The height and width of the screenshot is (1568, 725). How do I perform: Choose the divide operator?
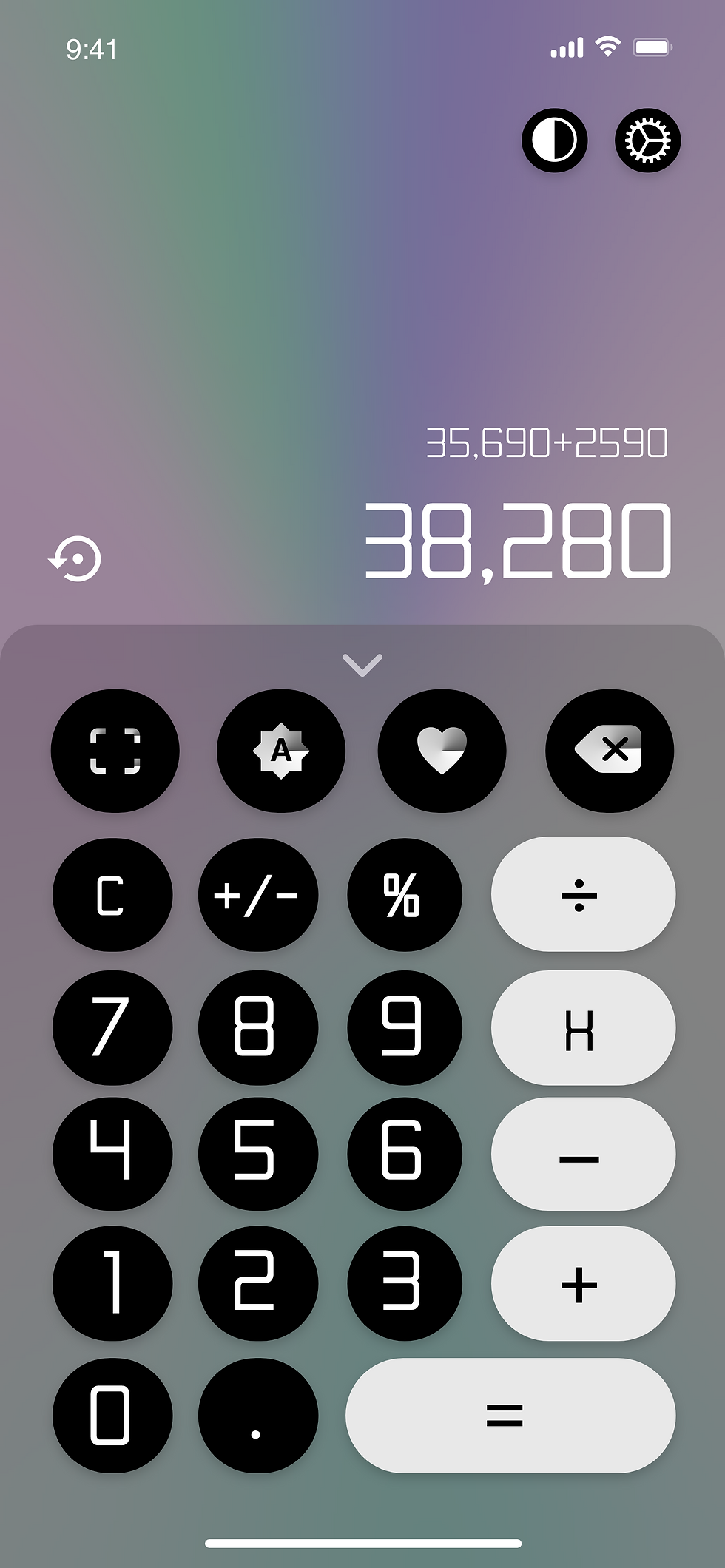click(x=583, y=894)
